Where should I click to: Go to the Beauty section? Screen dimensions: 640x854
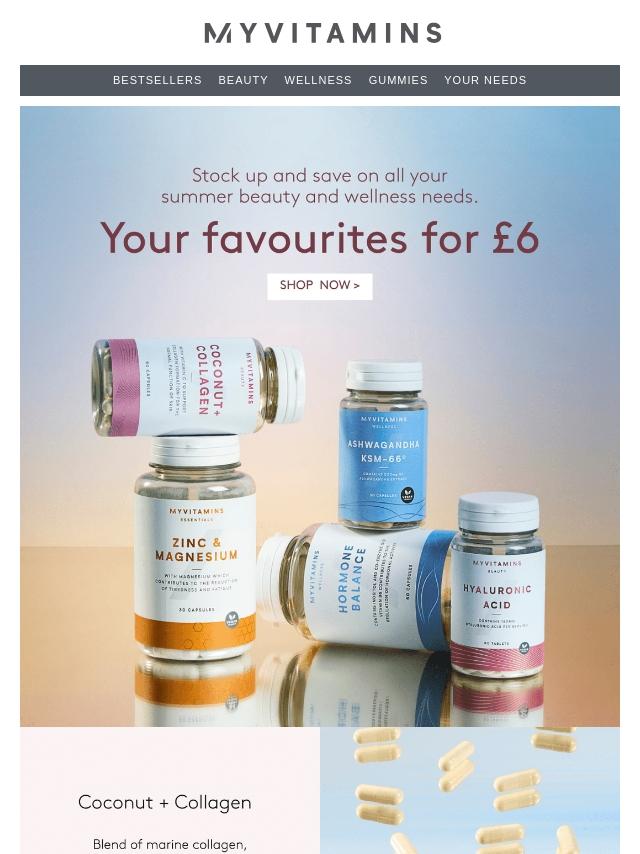(243, 80)
